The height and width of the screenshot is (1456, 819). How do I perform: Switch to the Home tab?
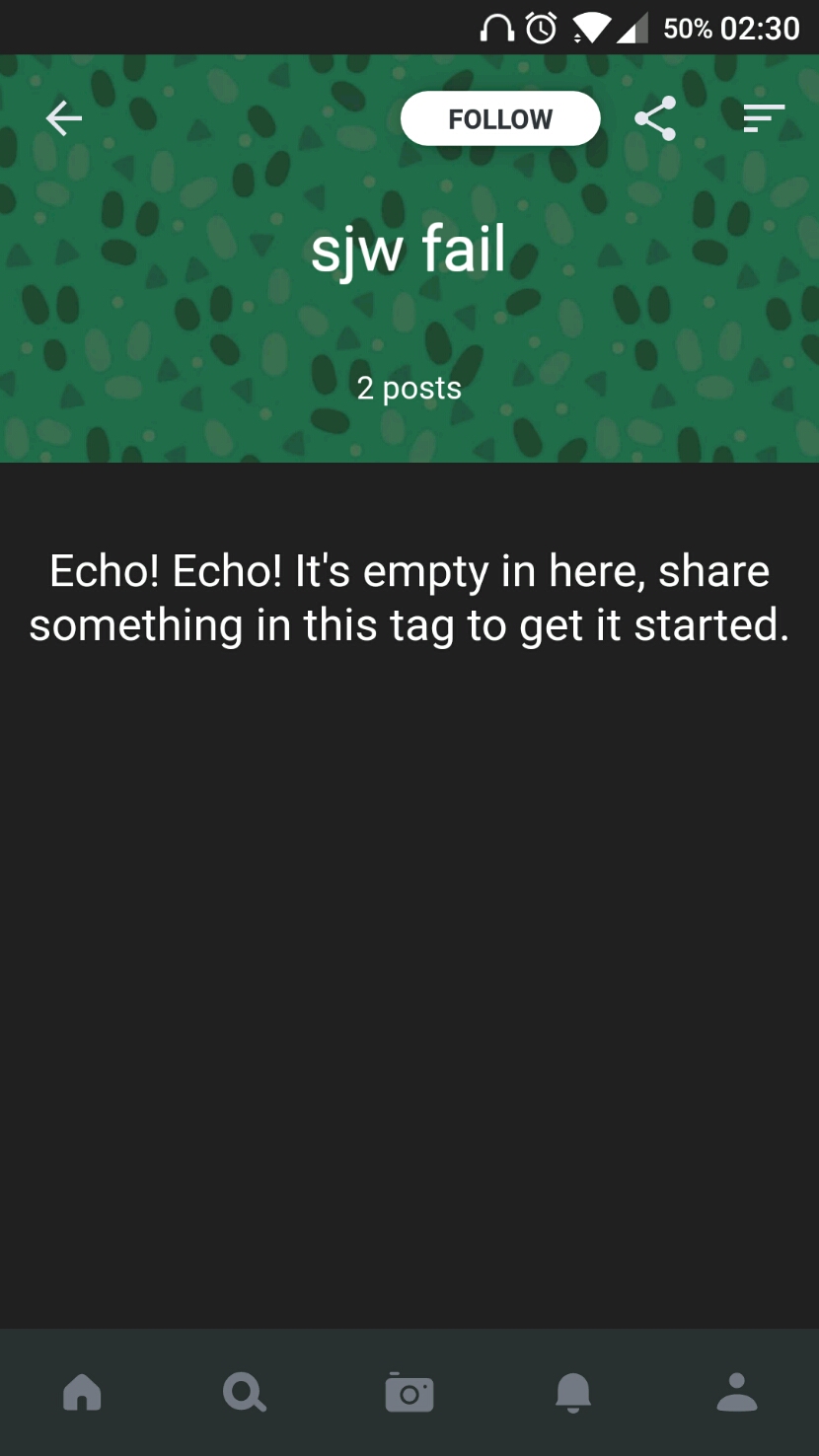tap(82, 1392)
